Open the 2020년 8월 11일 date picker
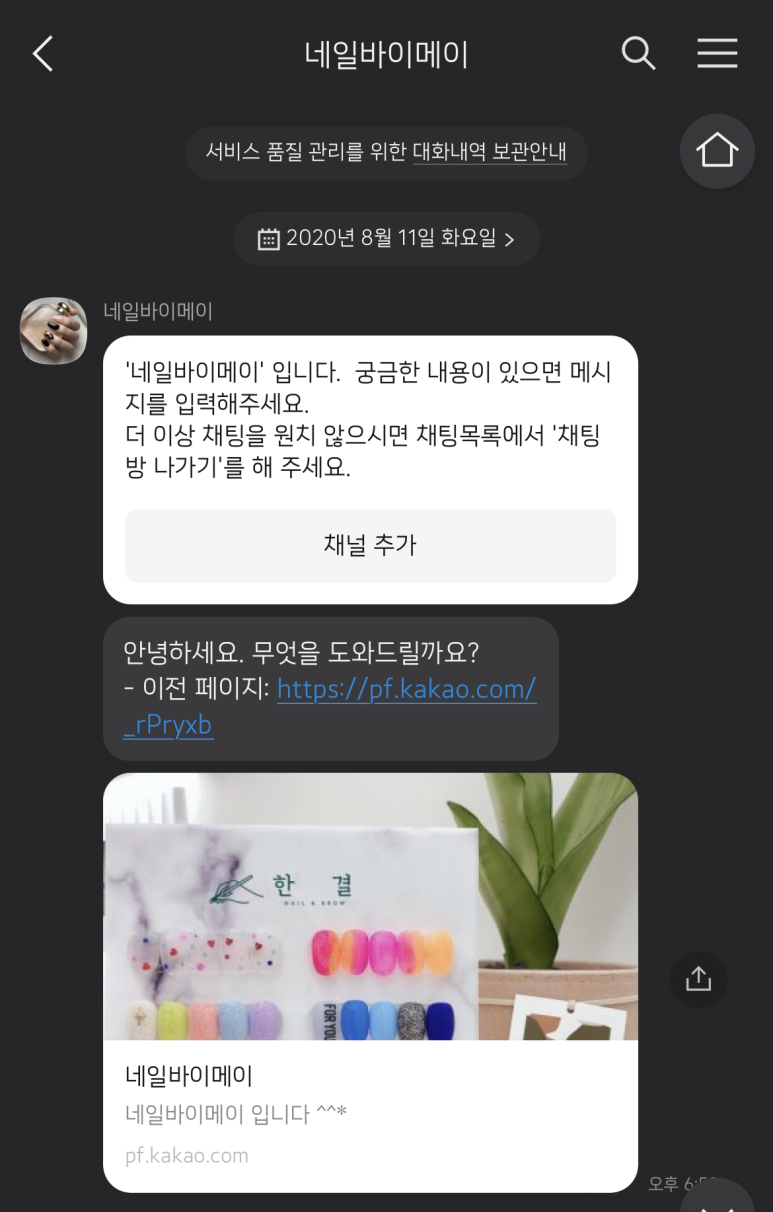773x1212 pixels. [x=386, y=239]
